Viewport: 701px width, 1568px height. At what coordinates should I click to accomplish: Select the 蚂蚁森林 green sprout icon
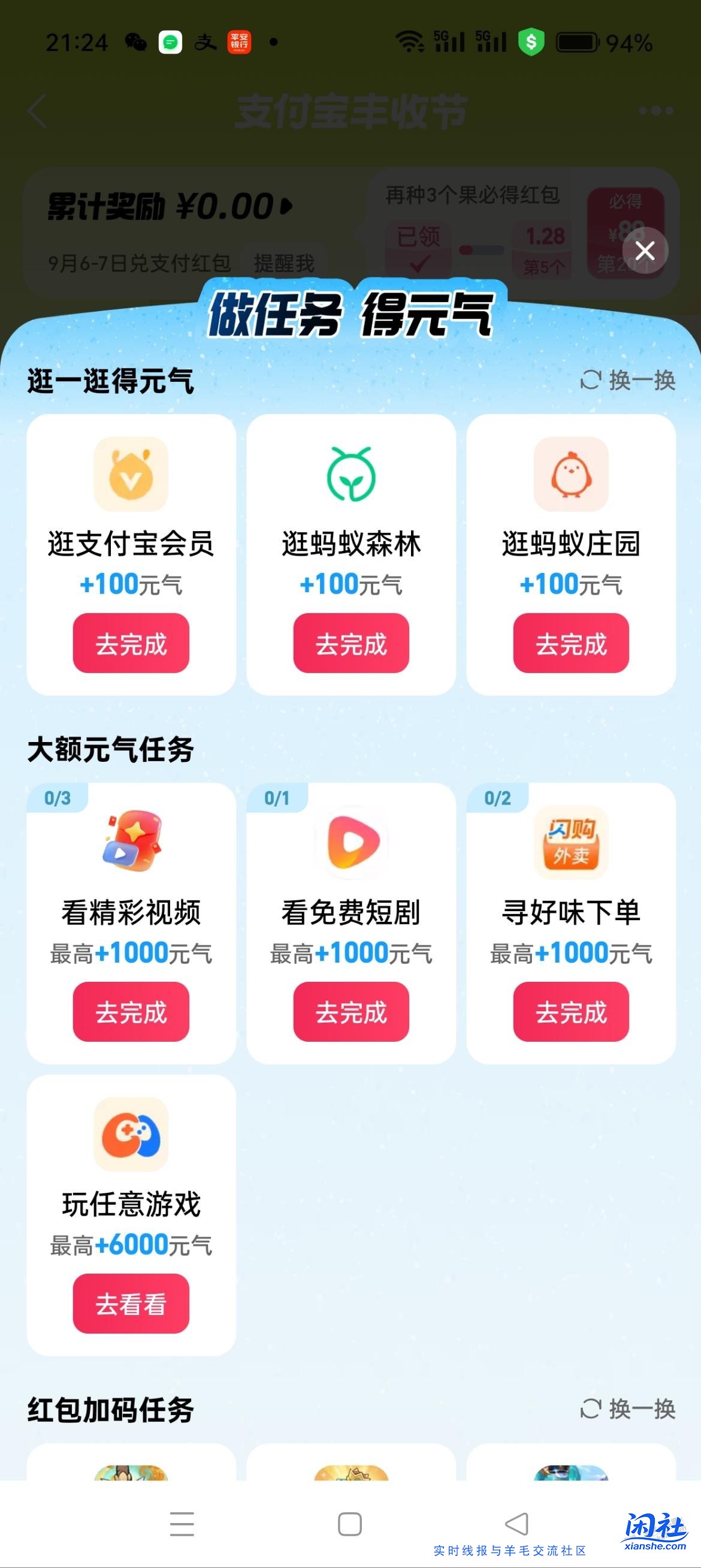(351, 475)
